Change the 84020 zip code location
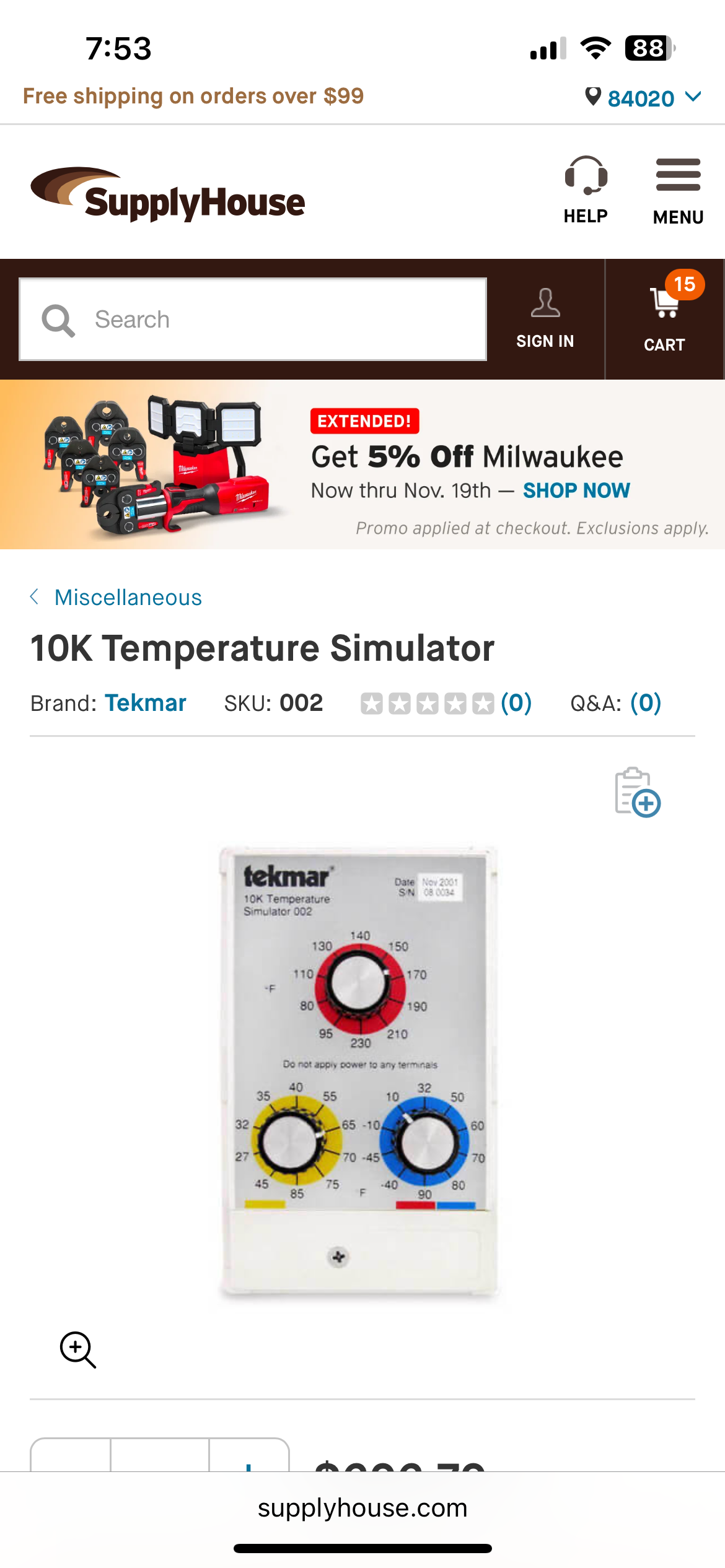Viewport: 725px width, 1568px height. coord(643,98)
